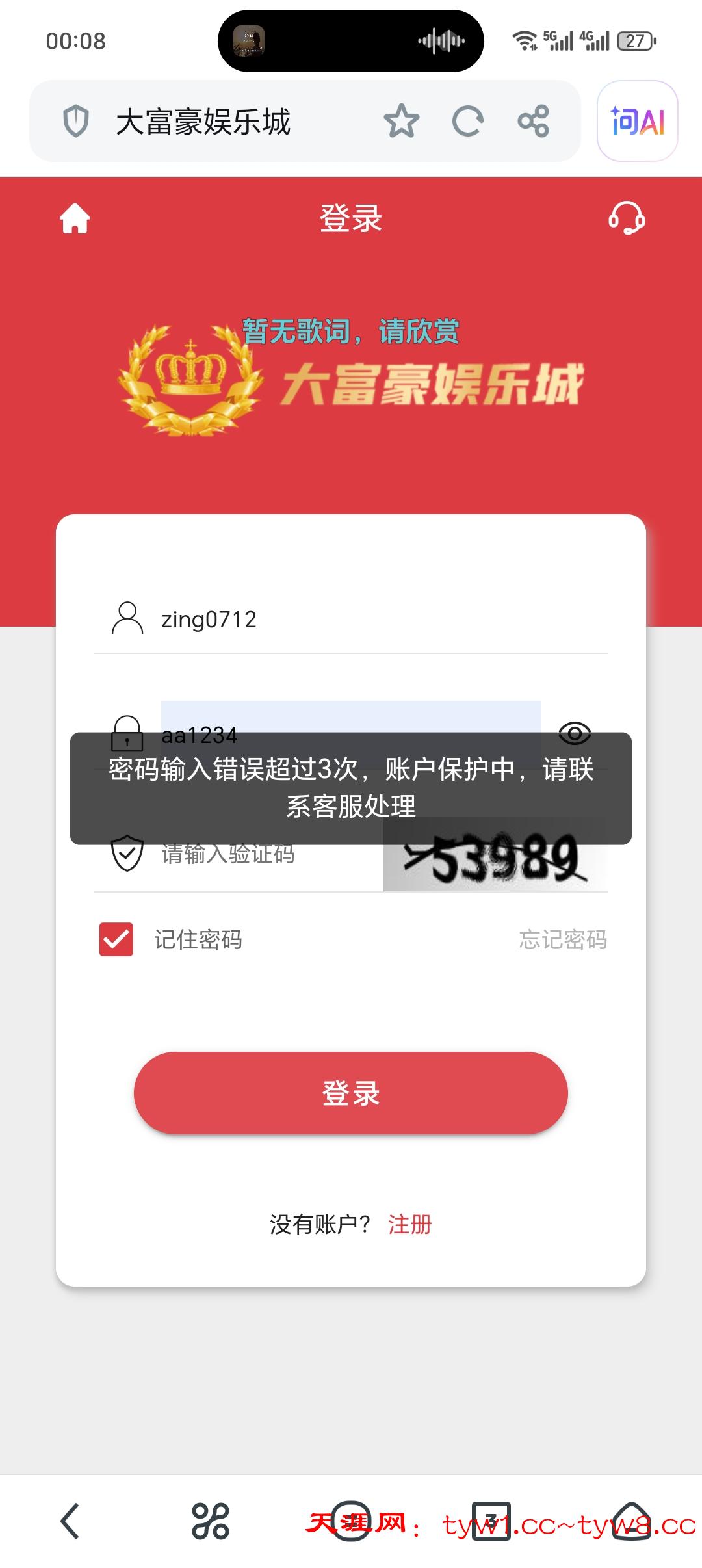Go back with the browser back arrow
Viewport: 702px width, 1568px height.
click(x=70, y=1521)
